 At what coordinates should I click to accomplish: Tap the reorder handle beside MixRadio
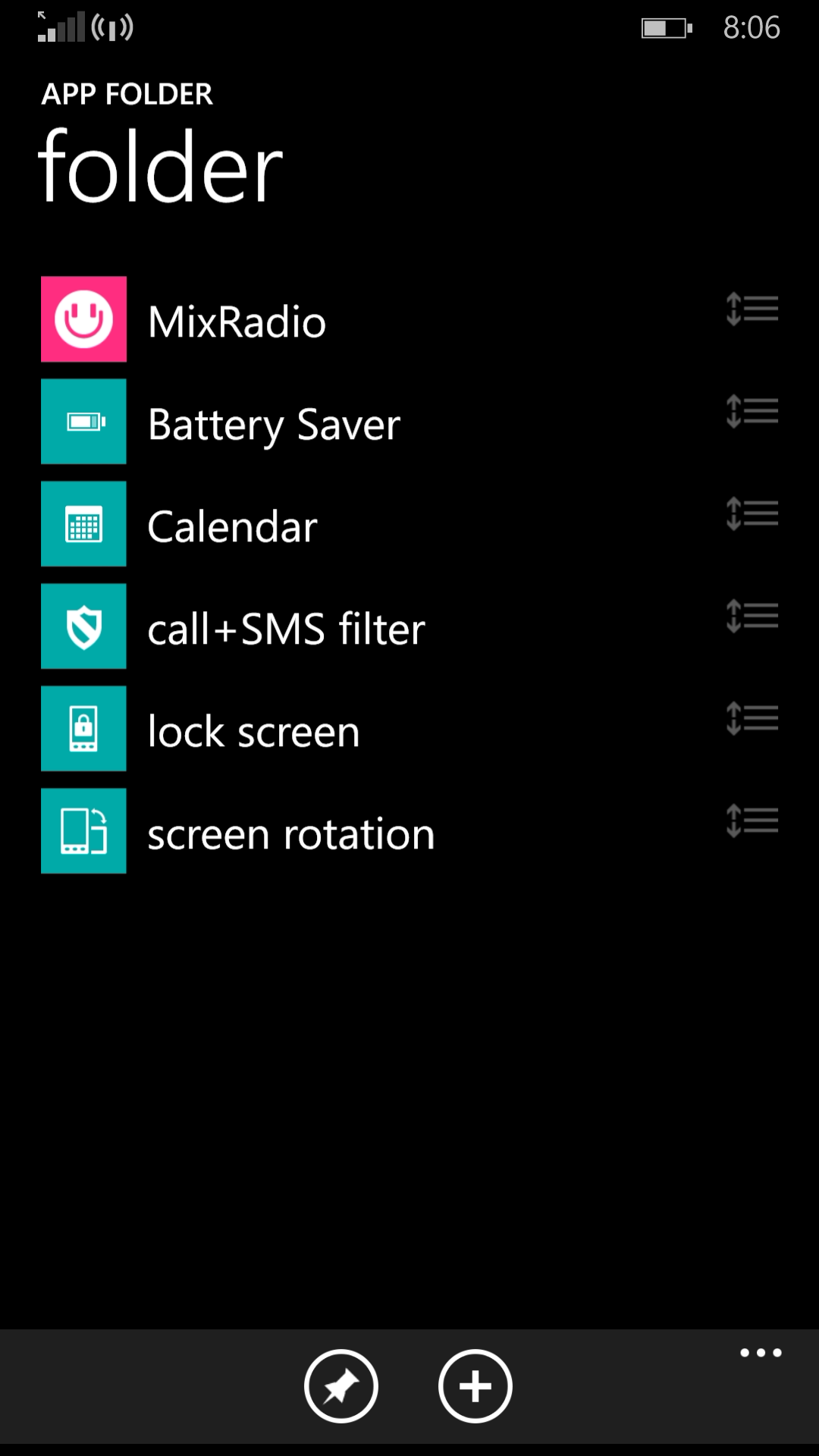point(752,309)
